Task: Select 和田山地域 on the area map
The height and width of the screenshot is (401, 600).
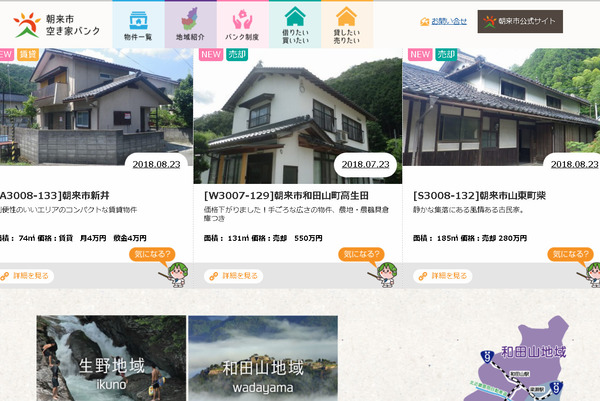Action: pos(533,351)
